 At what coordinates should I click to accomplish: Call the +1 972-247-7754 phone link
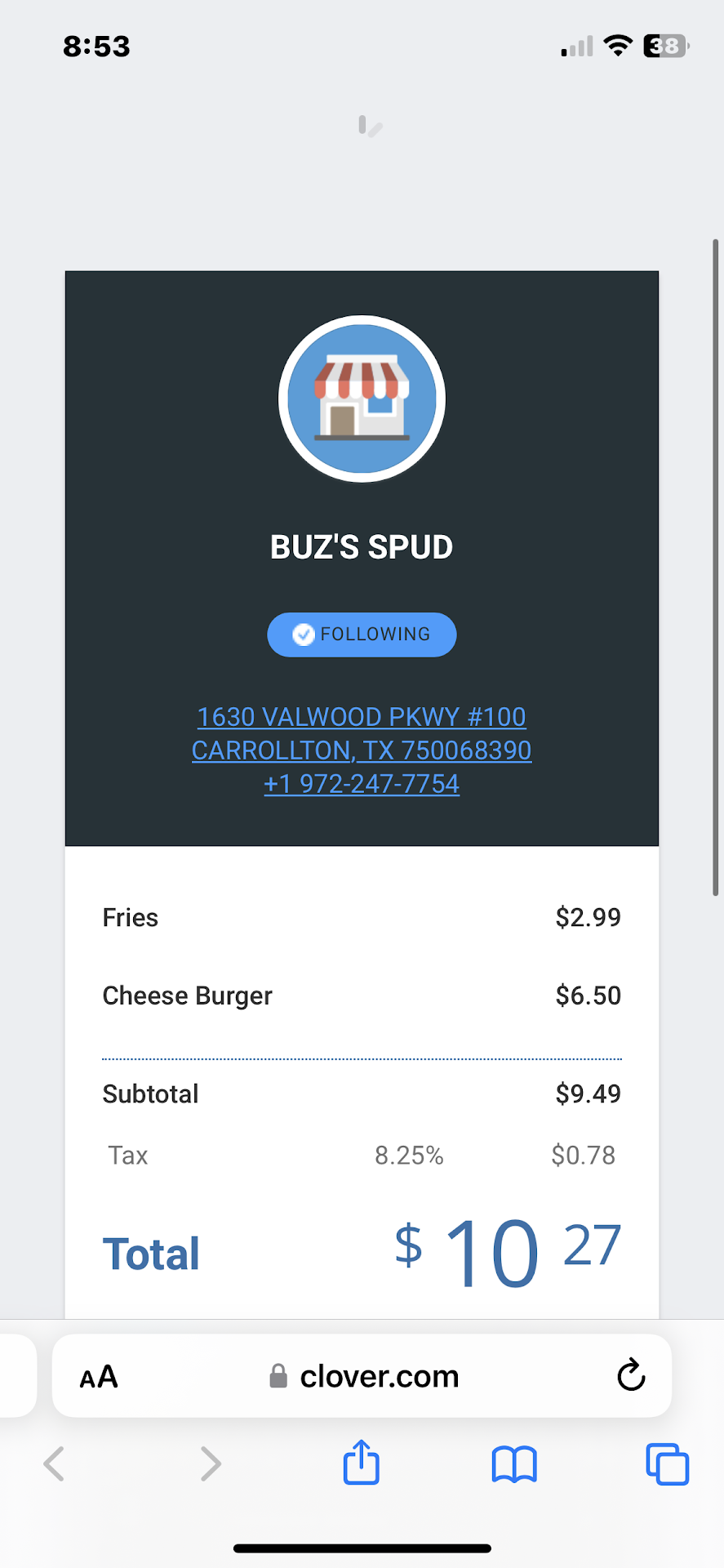[362, 784]
